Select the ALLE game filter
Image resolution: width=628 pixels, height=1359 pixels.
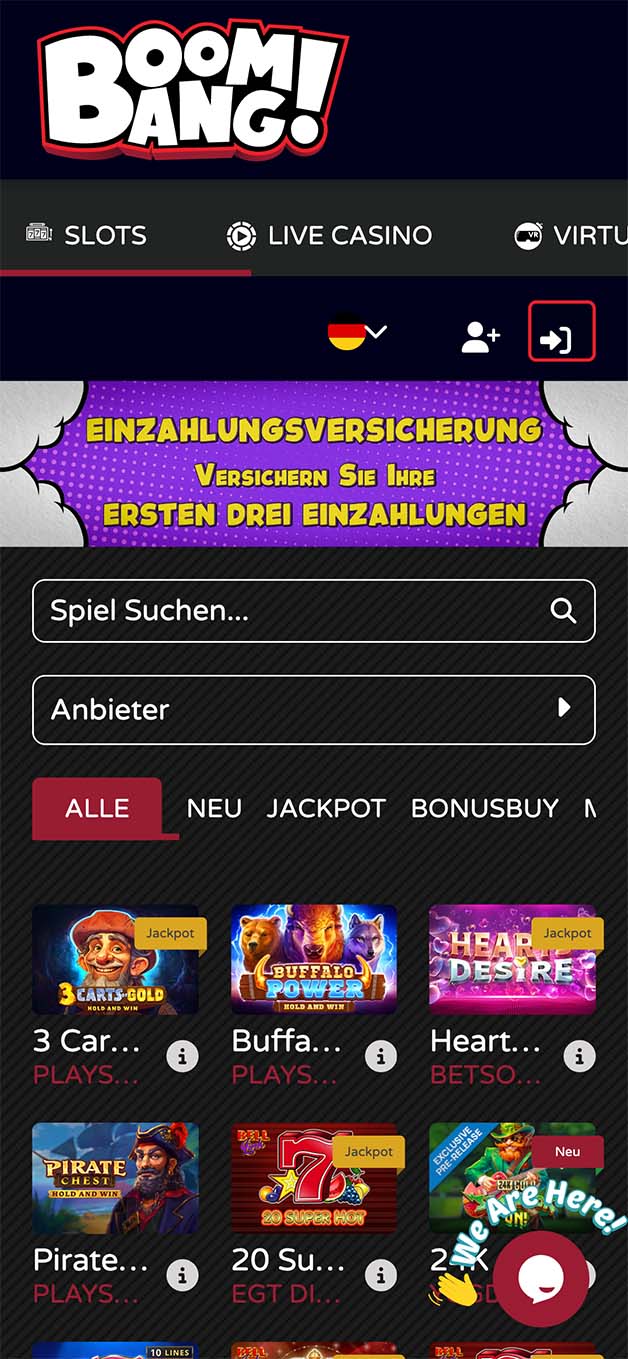coord(97,808)
